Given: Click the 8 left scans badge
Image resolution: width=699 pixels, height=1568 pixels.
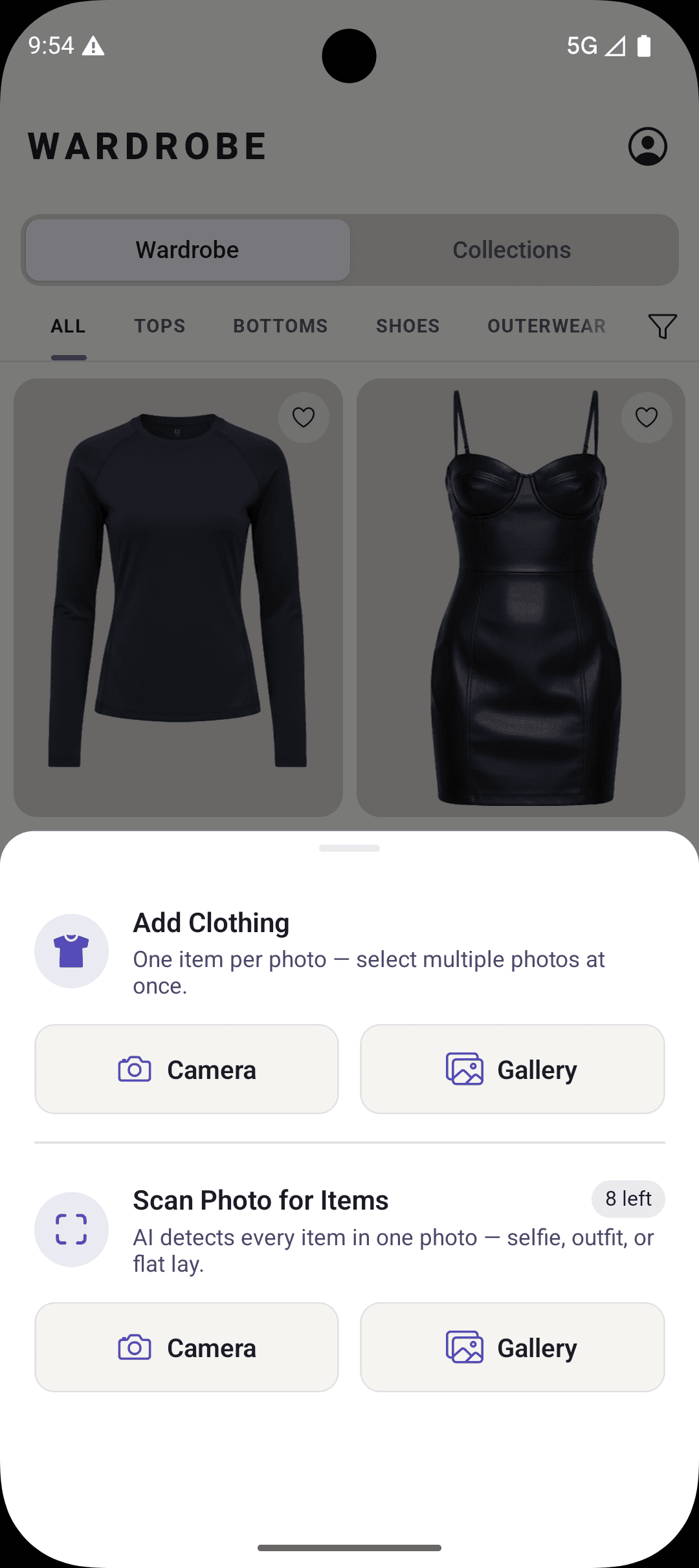Looking at the screenshot, I should point(627,1199).
